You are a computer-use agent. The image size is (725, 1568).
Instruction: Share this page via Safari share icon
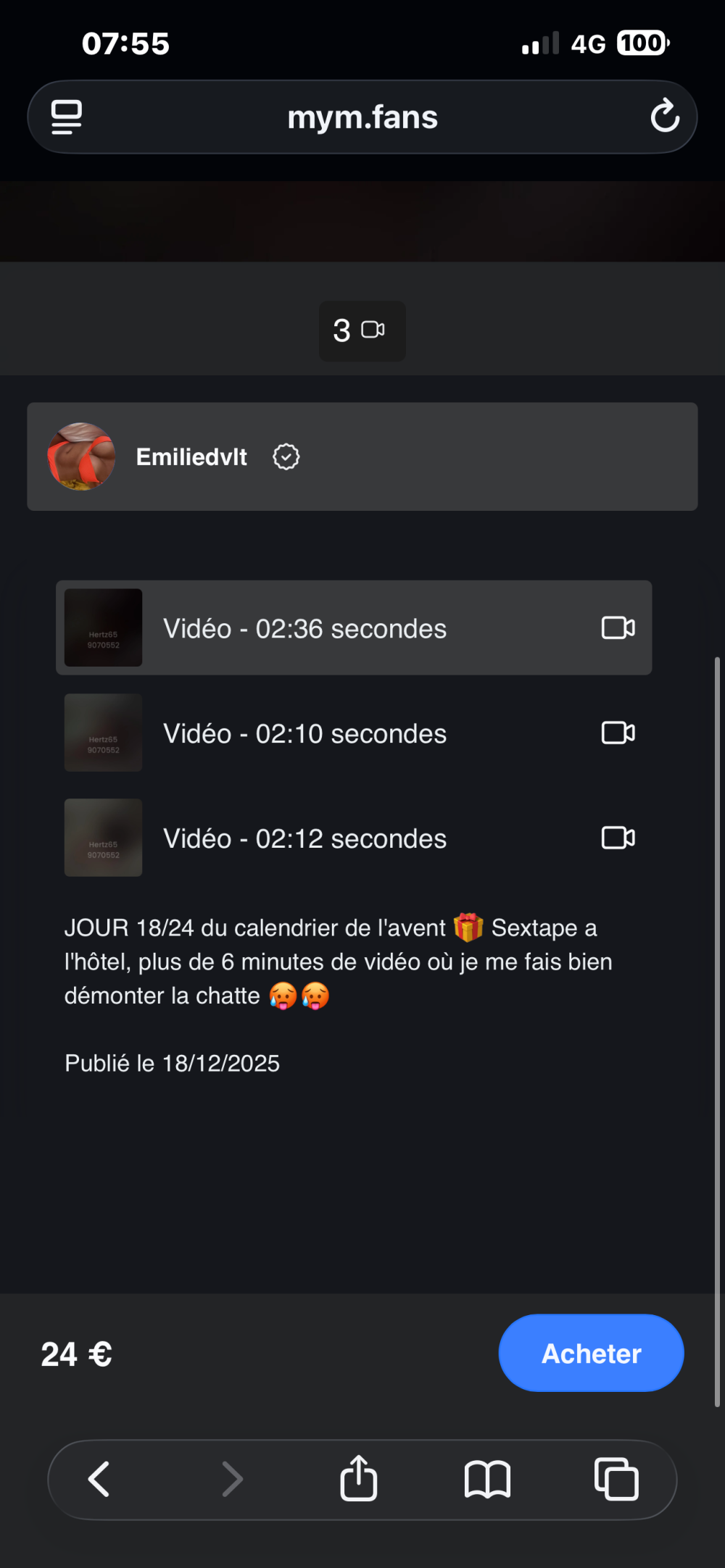358,1479
